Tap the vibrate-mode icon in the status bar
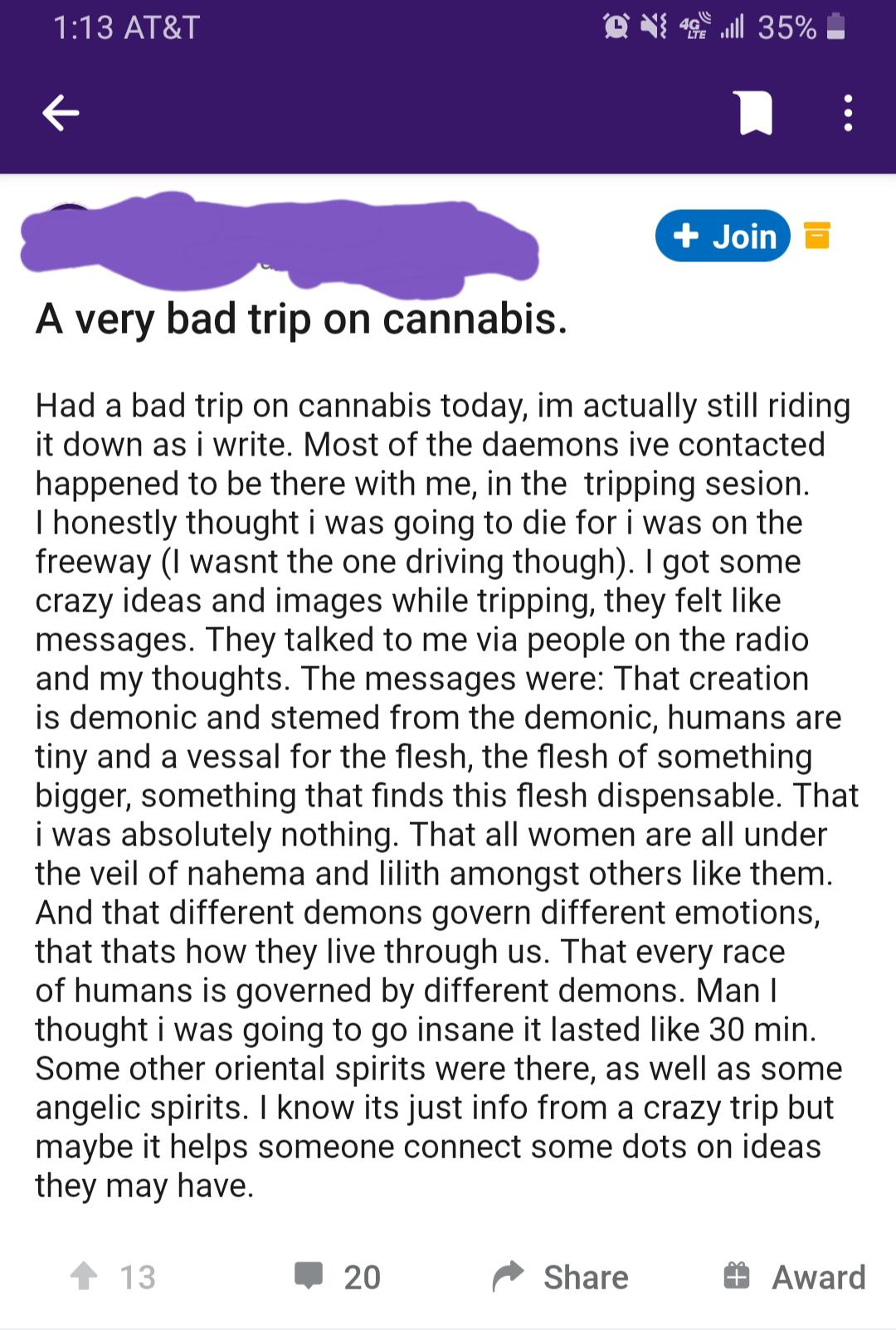896x1330 pixels. (655, 27)
